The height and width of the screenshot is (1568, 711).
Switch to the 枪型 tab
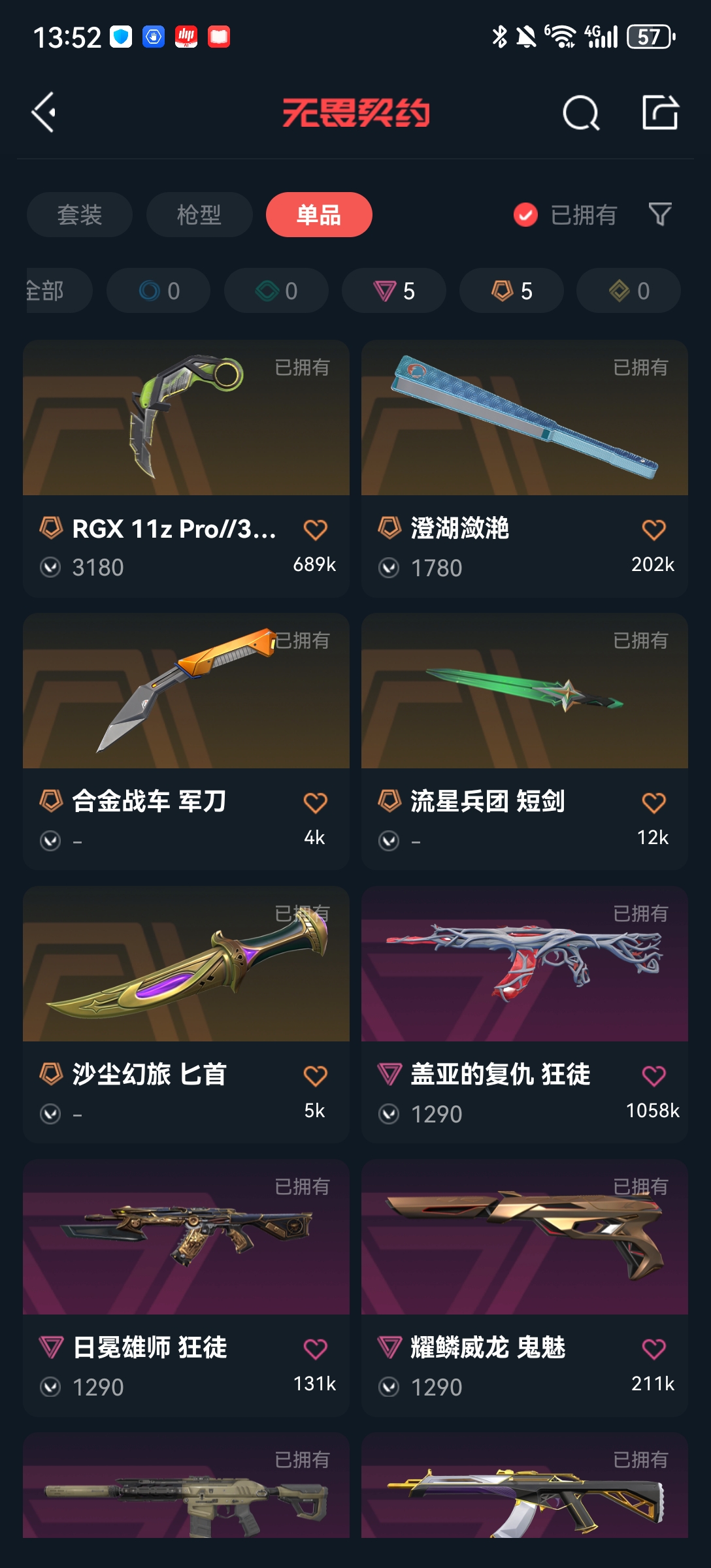pos(199,215)
